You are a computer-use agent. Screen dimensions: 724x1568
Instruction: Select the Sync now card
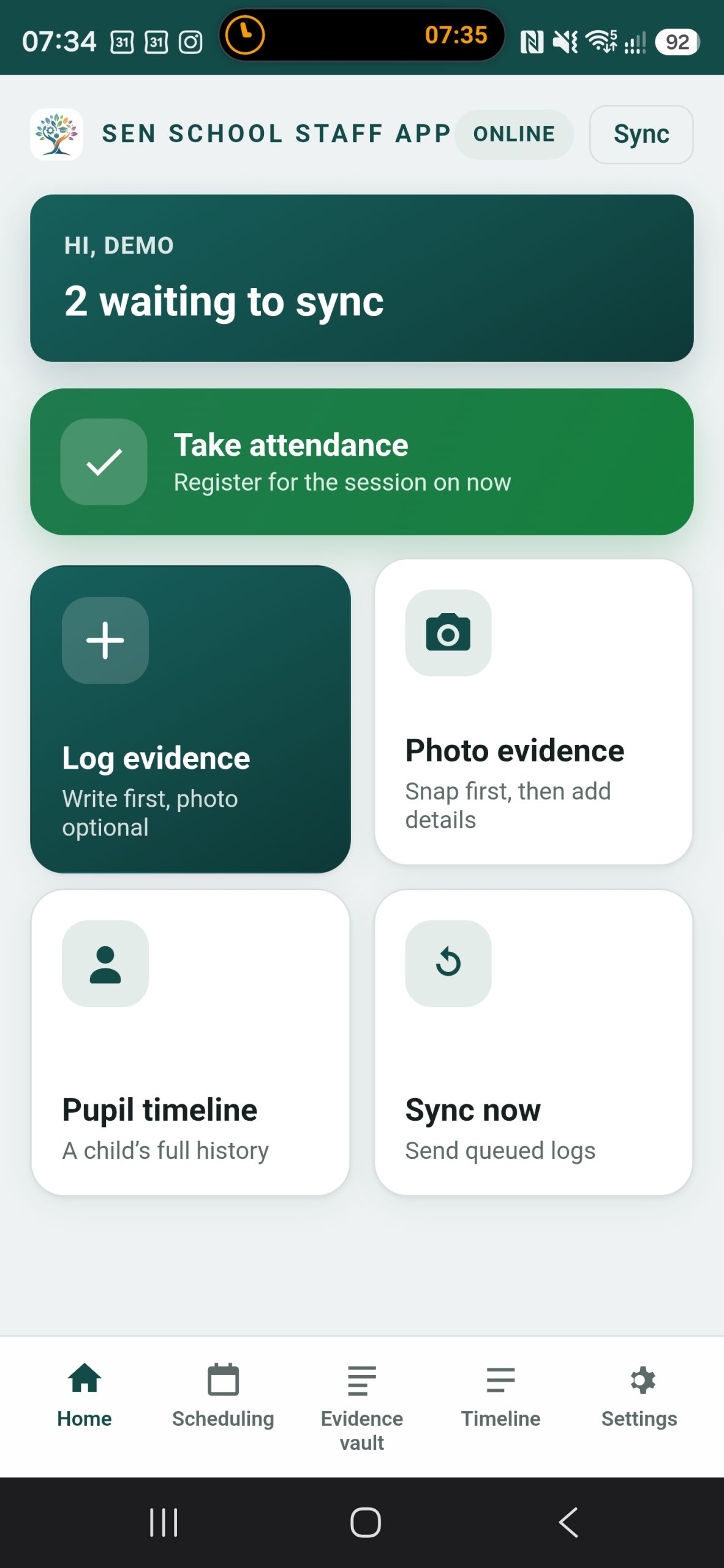534,1042
